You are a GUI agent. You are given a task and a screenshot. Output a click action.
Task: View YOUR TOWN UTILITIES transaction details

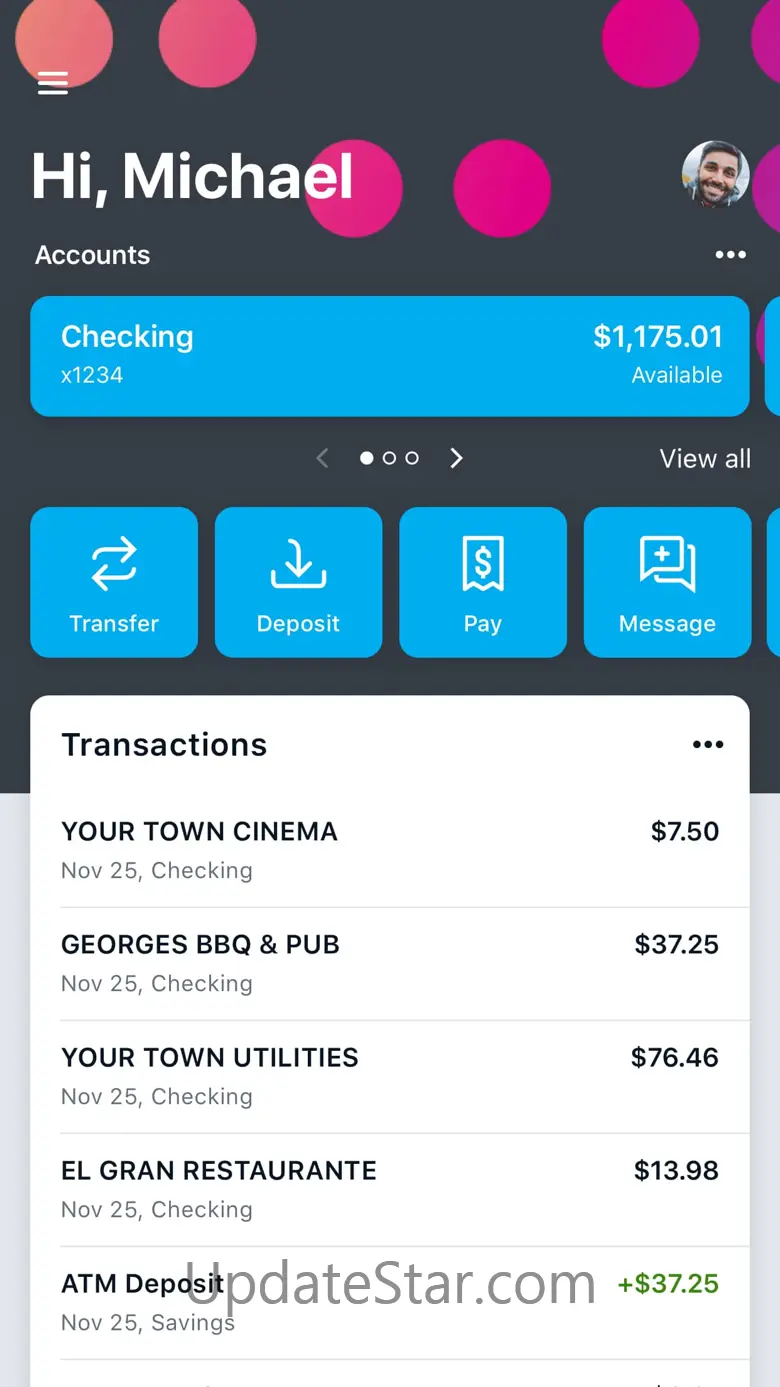390,1077
